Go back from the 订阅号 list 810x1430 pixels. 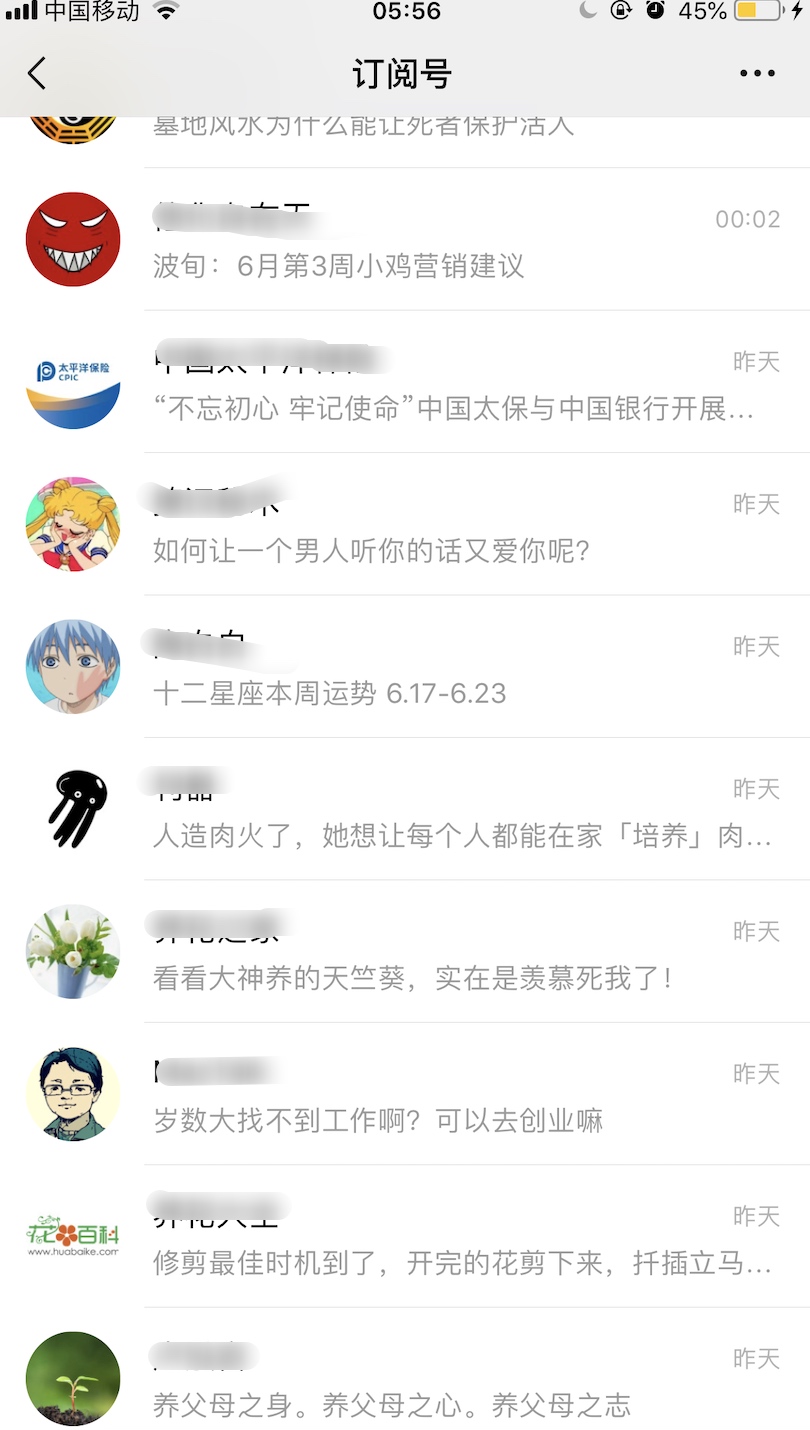(x=37, y=73)
